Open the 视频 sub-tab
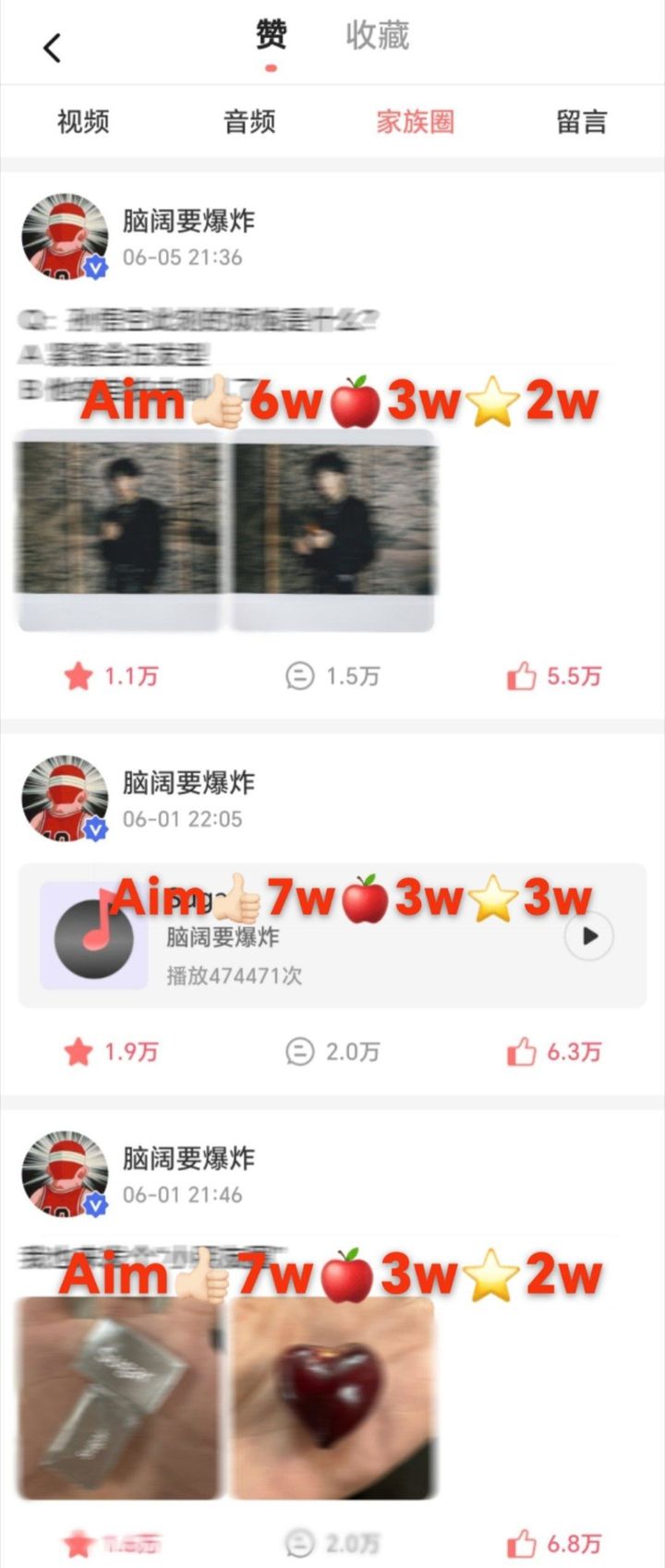Viewport: 665px width, 1568px height. click(83, 121)
